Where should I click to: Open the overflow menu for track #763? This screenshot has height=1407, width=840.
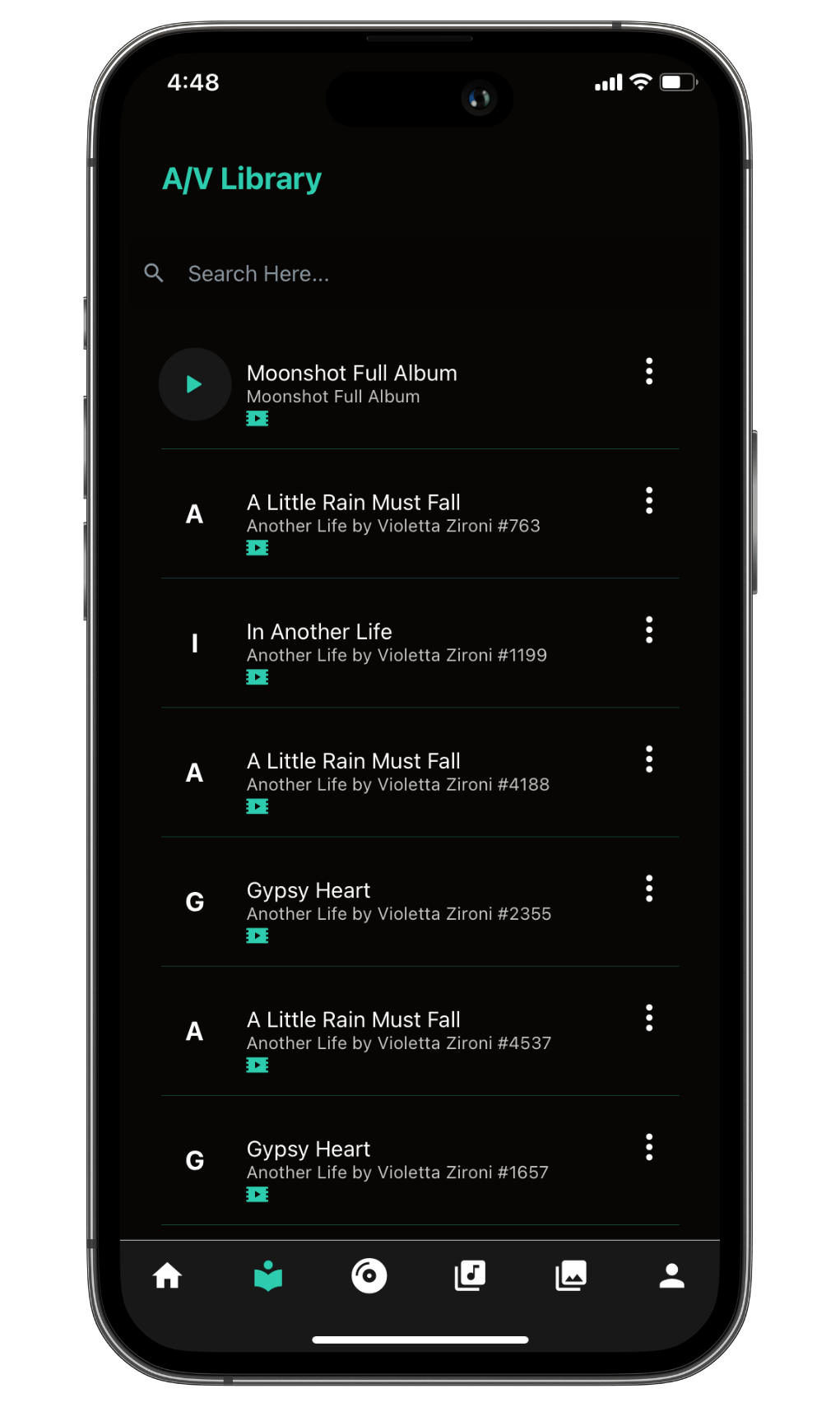pos(649,501)
